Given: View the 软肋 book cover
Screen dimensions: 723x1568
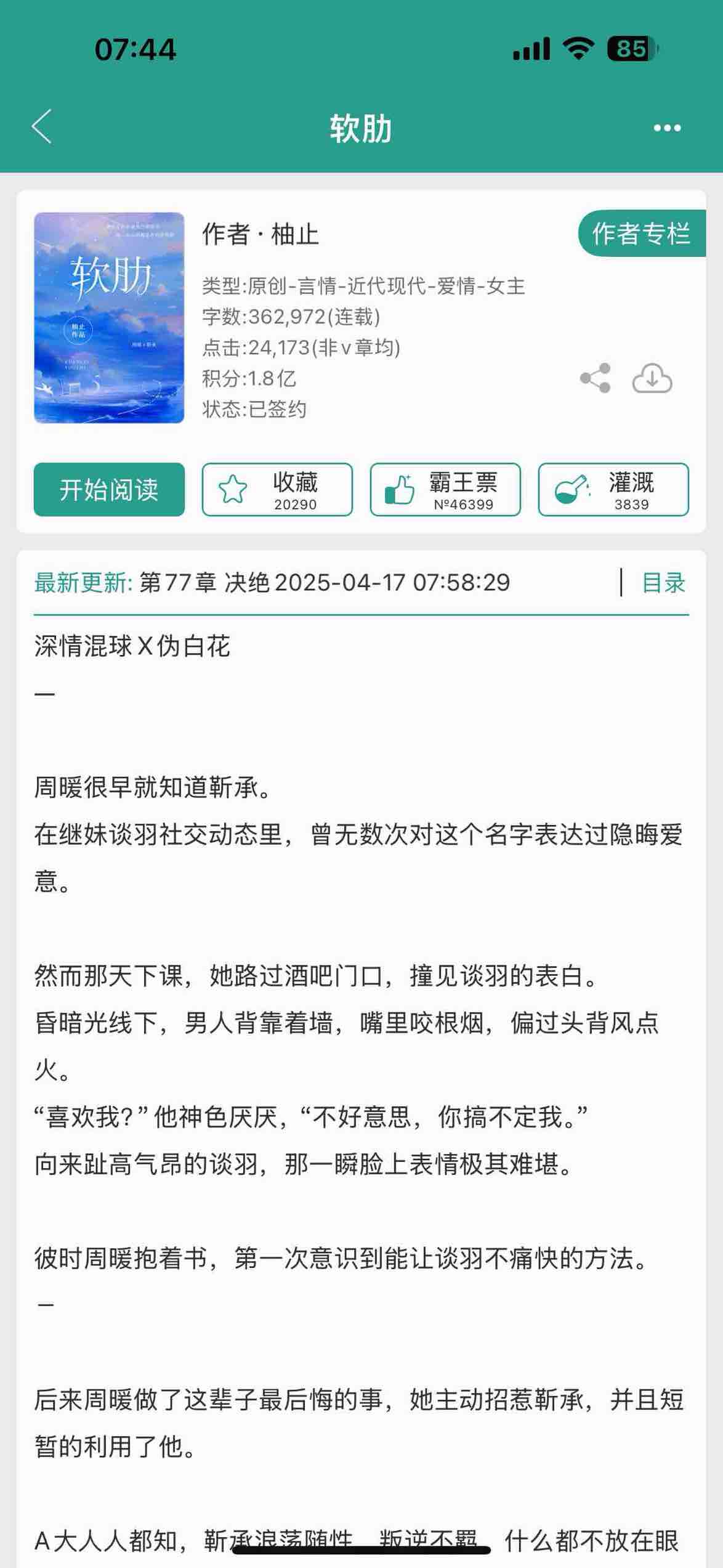Looking at the screenshot, I should point(109,318).
